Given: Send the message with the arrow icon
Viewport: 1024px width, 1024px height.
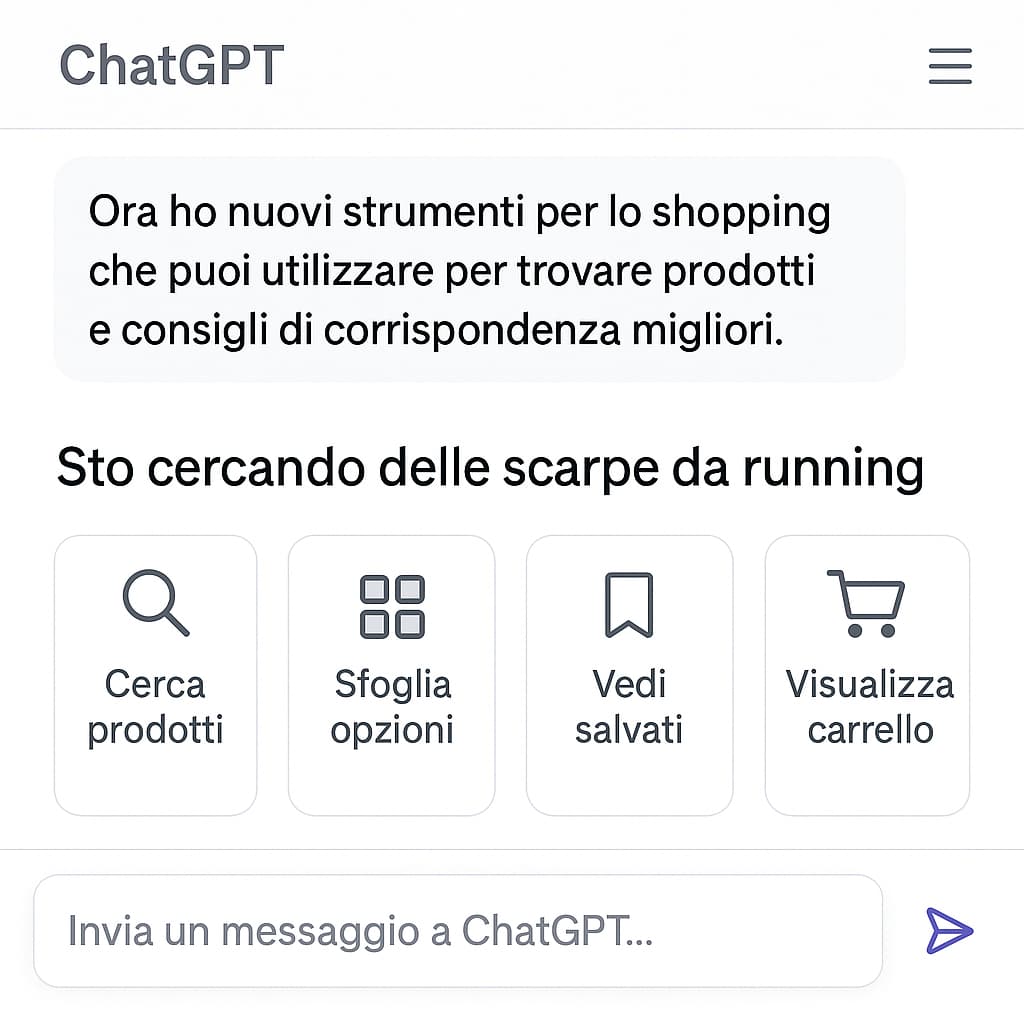Looking at the screenshot, I should point(948,931).
